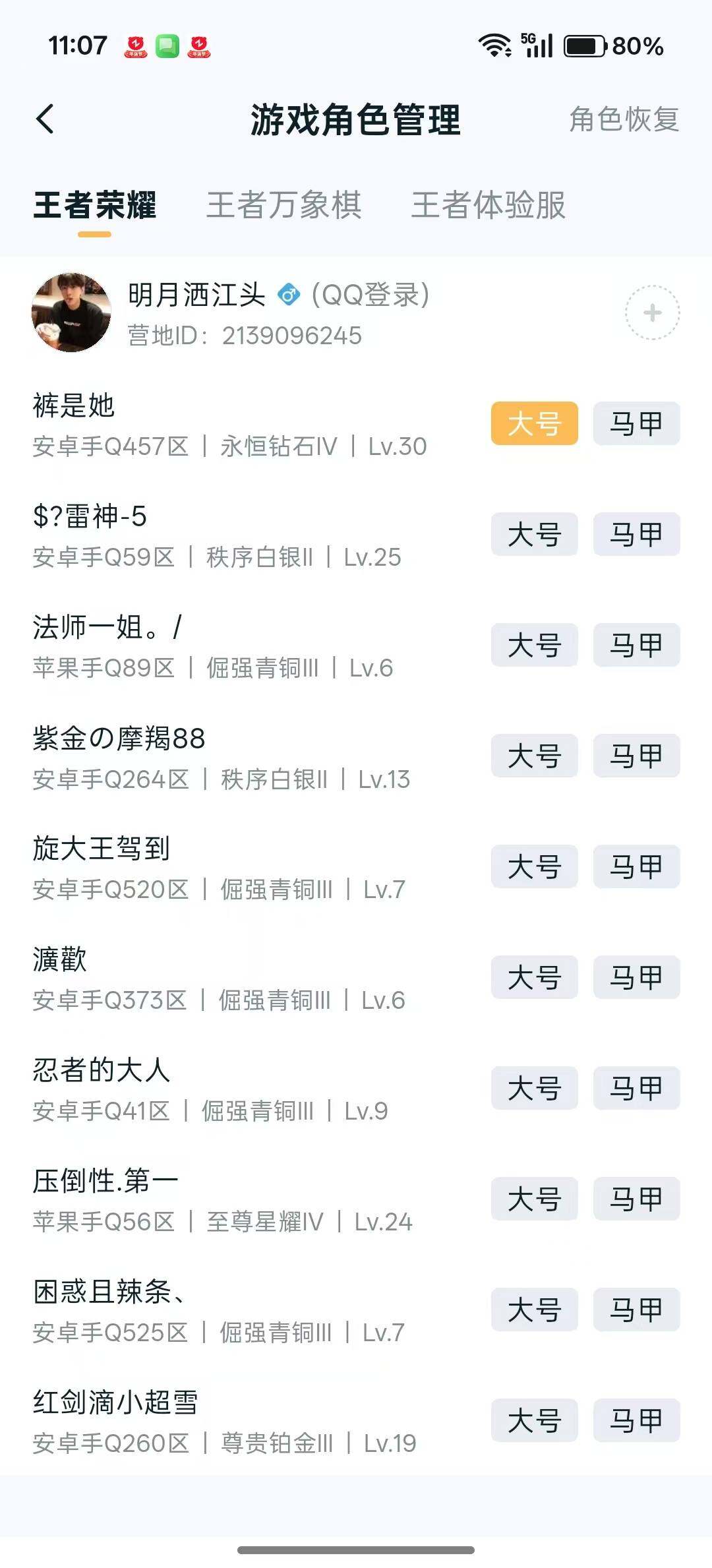The height and width of the screenshot is (1568, 712).
Task: Select the 营地ID number 2139096245
Action: (244, 336)
